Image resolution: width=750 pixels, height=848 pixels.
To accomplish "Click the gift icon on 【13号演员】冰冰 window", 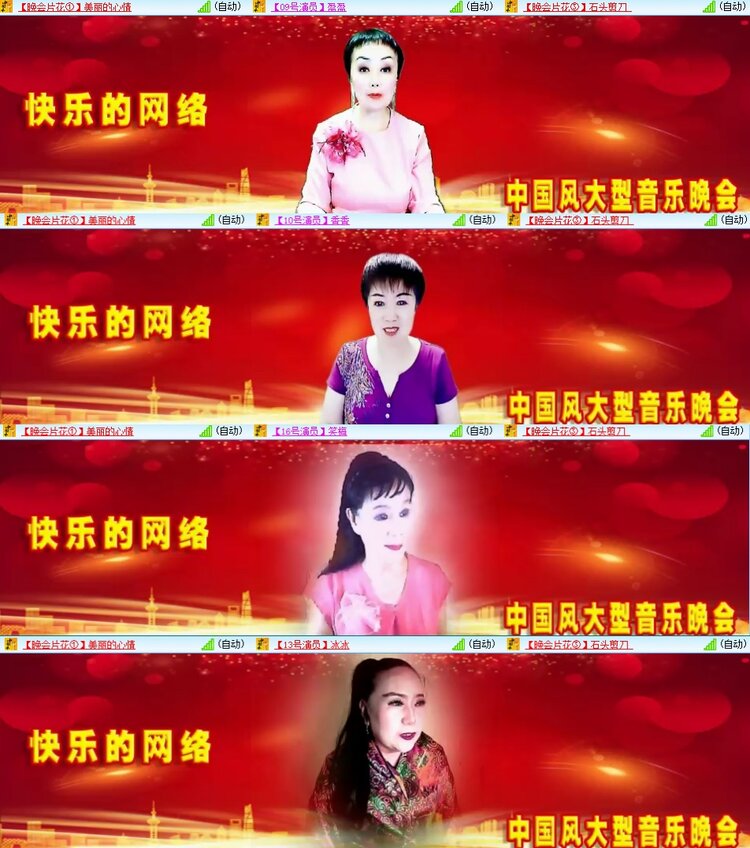I will (262, 646).
